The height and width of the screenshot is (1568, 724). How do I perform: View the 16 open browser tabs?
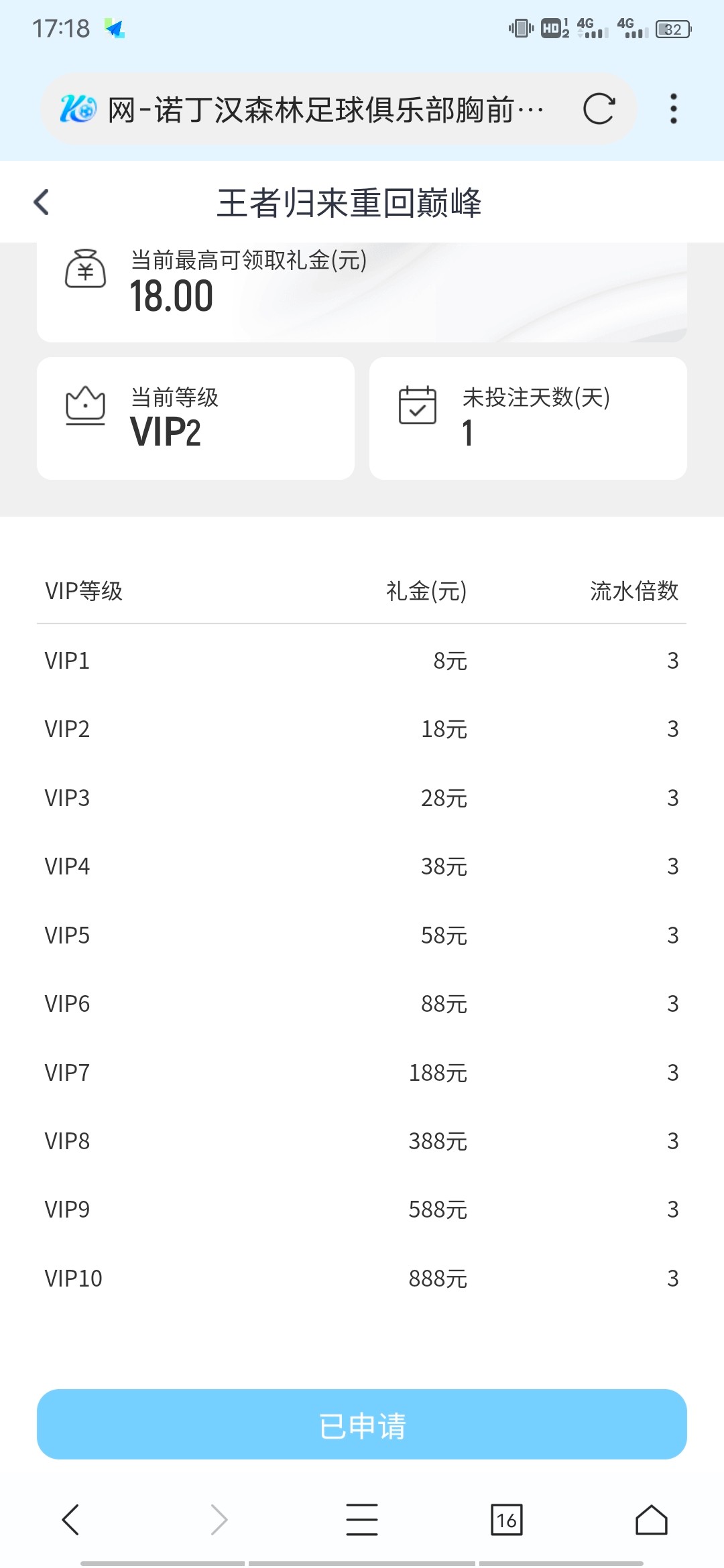click(x=507, y=1519)
